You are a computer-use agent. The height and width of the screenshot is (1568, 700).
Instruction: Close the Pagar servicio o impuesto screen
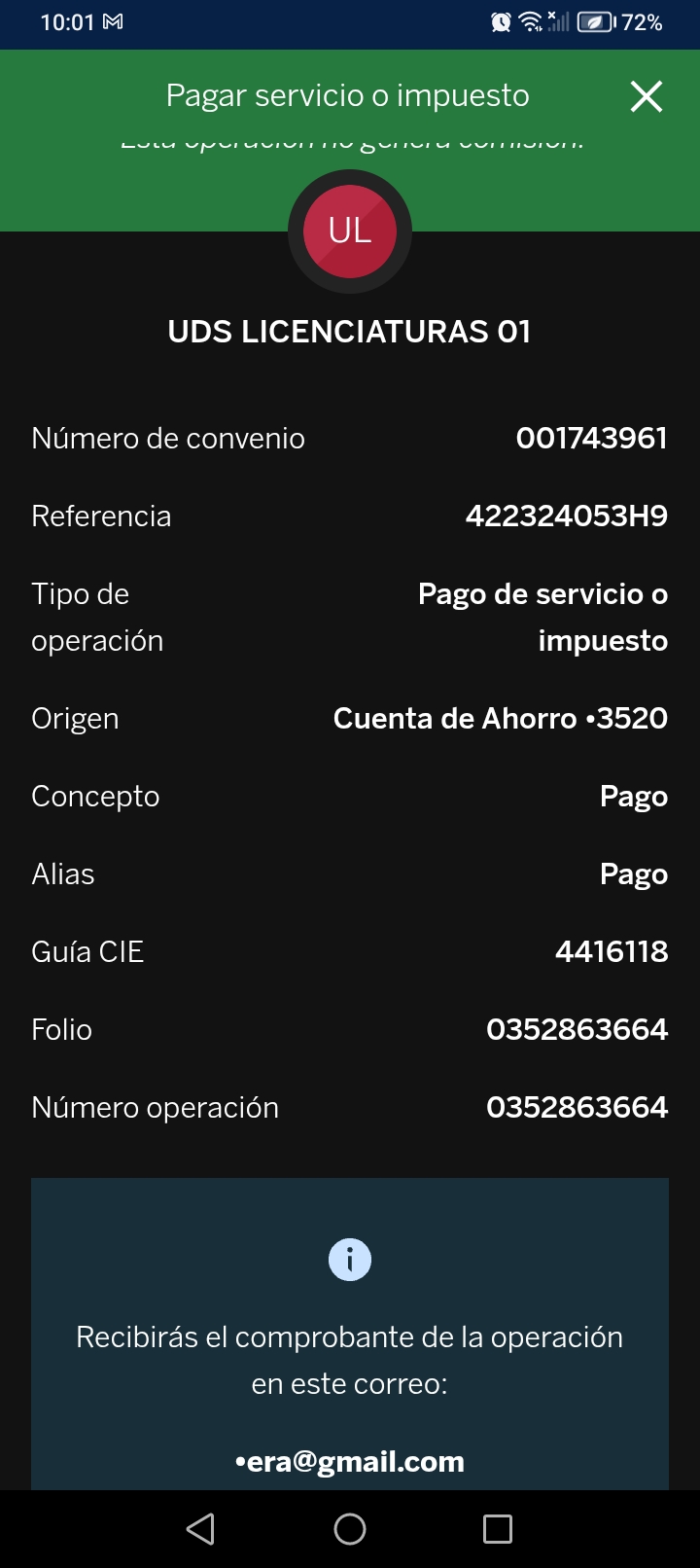pos(647,96)
